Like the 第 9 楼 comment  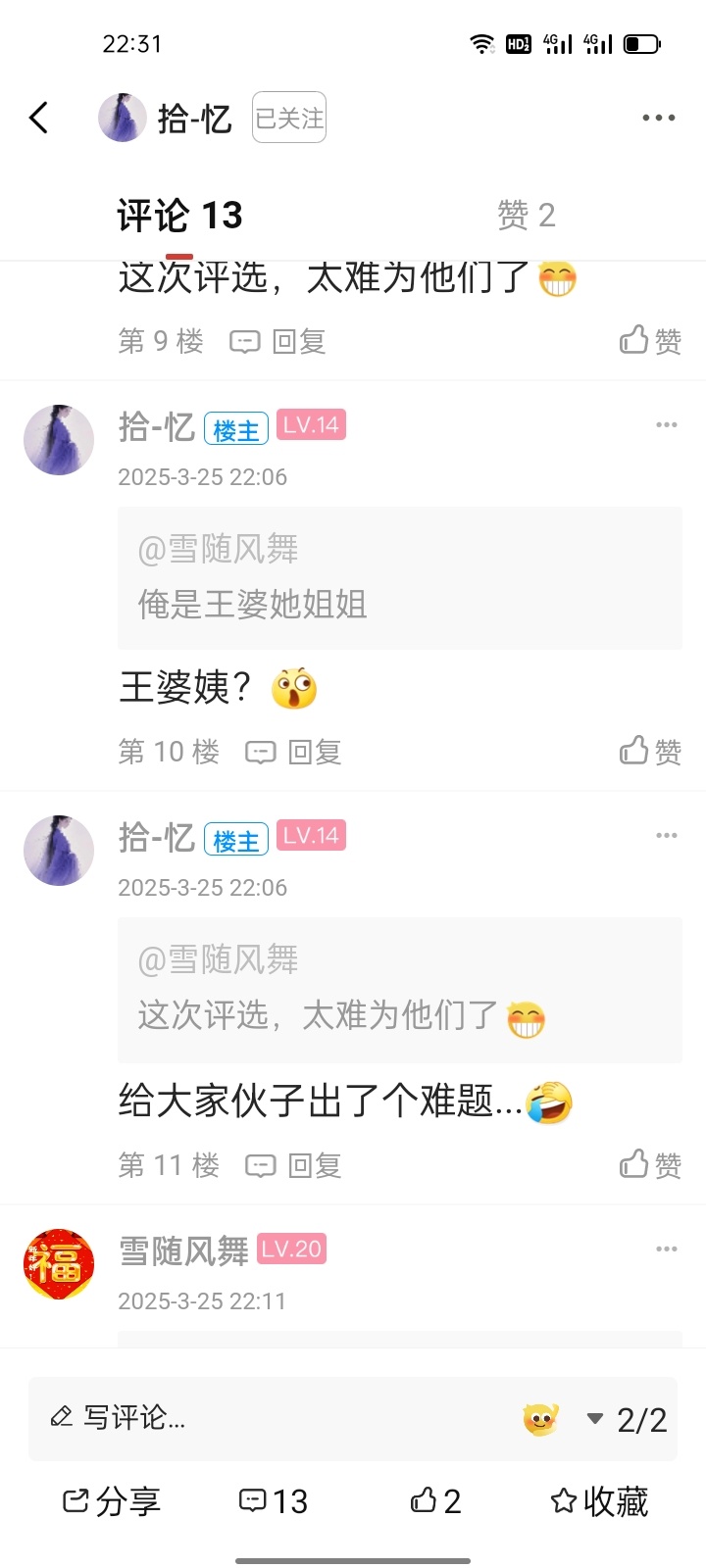click(x=650, y=340)
